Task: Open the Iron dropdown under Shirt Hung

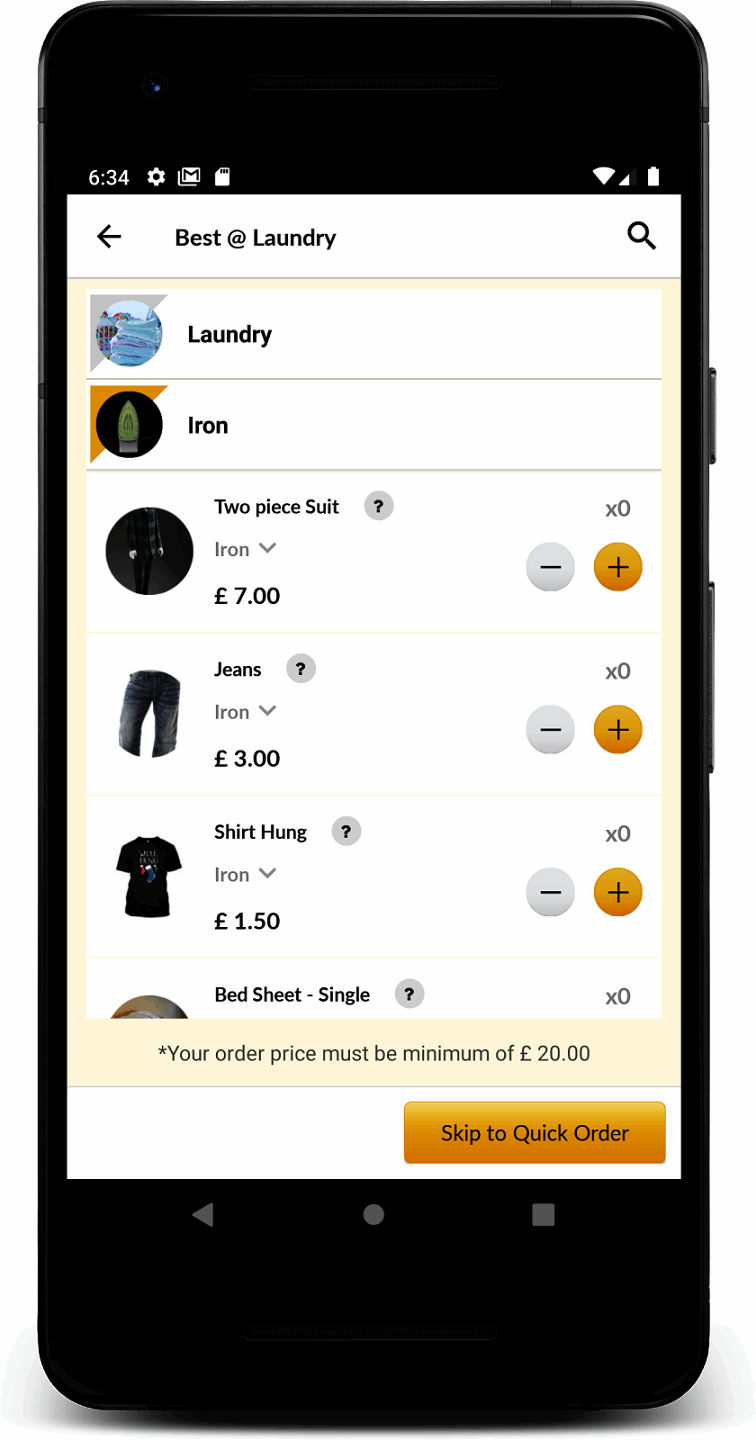Action: (245, 874)
